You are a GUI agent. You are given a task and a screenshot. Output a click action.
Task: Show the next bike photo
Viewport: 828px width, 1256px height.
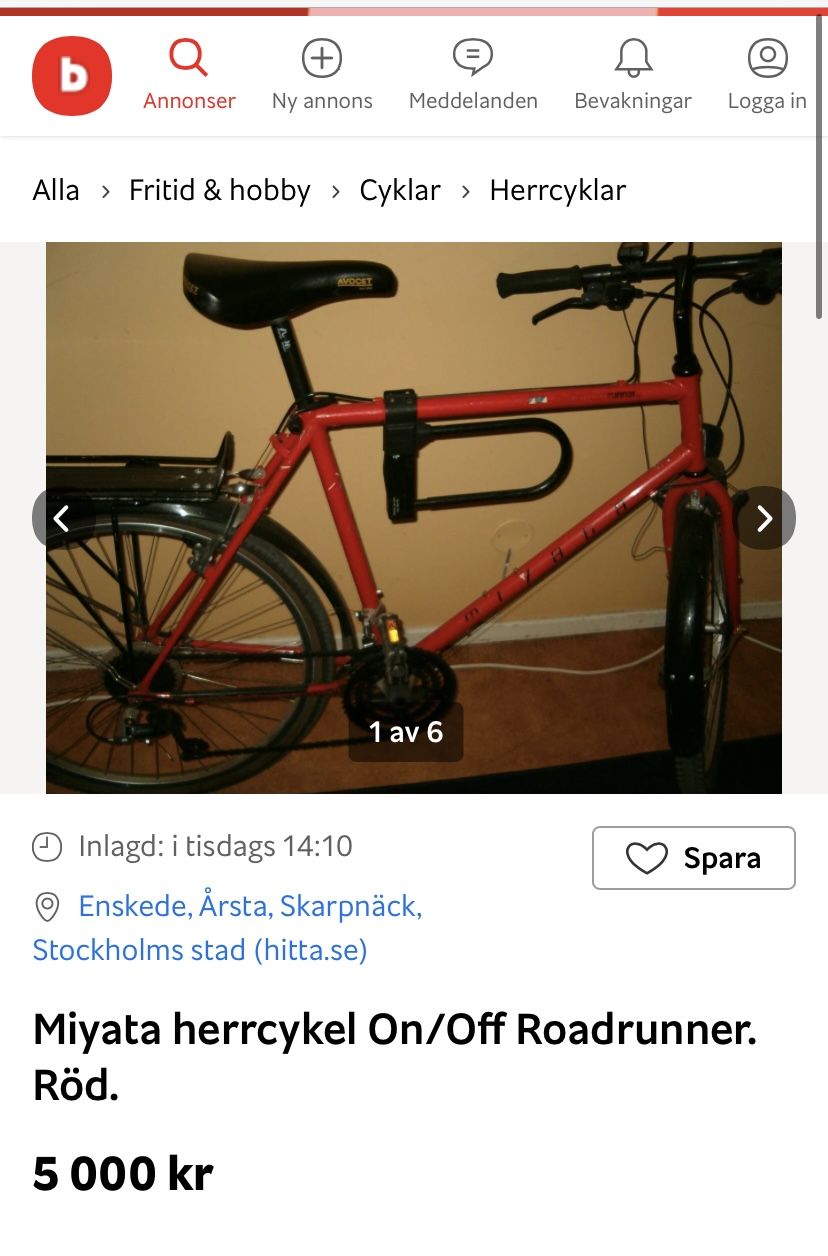765,518
